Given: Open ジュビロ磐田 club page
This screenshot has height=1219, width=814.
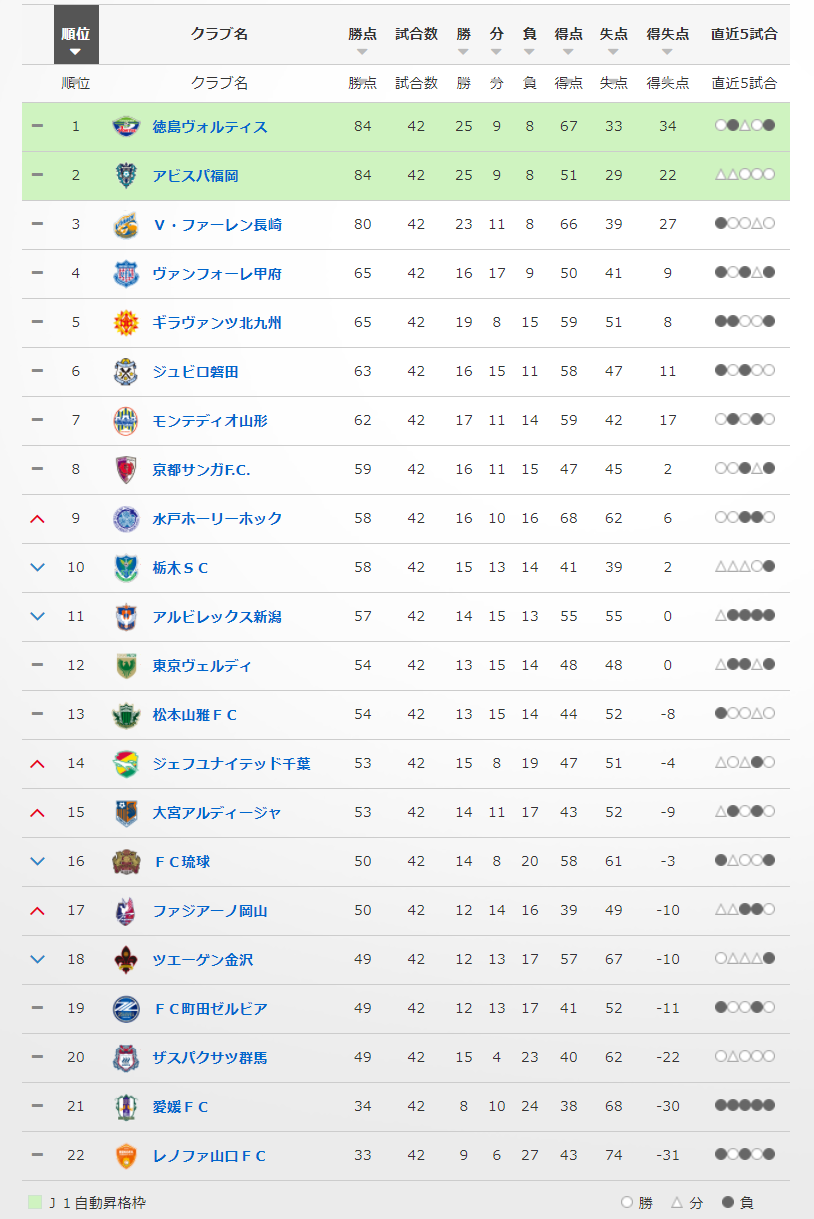Looking at the screenshot, I should click(x=195, y=372).
